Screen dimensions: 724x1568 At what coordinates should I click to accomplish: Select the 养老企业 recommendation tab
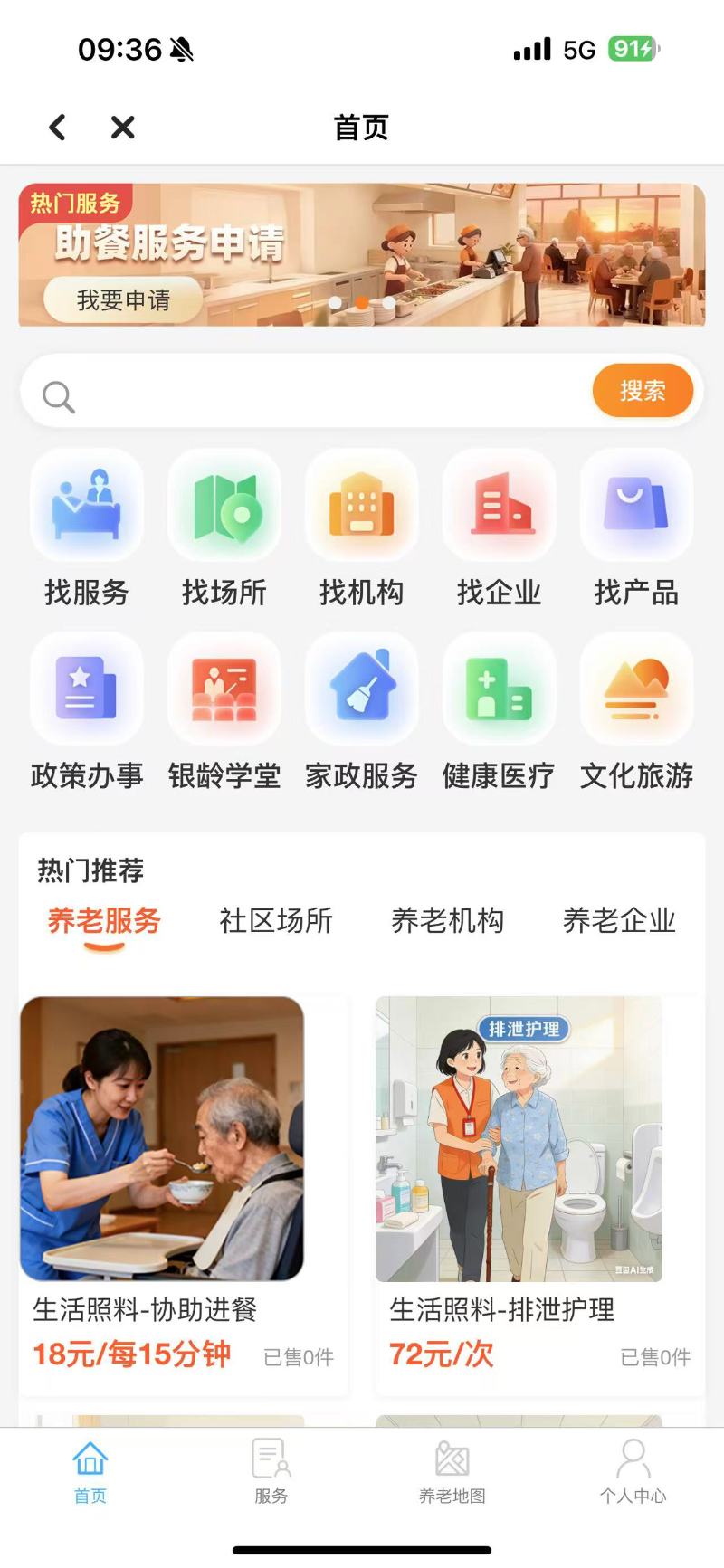[618, 921]
